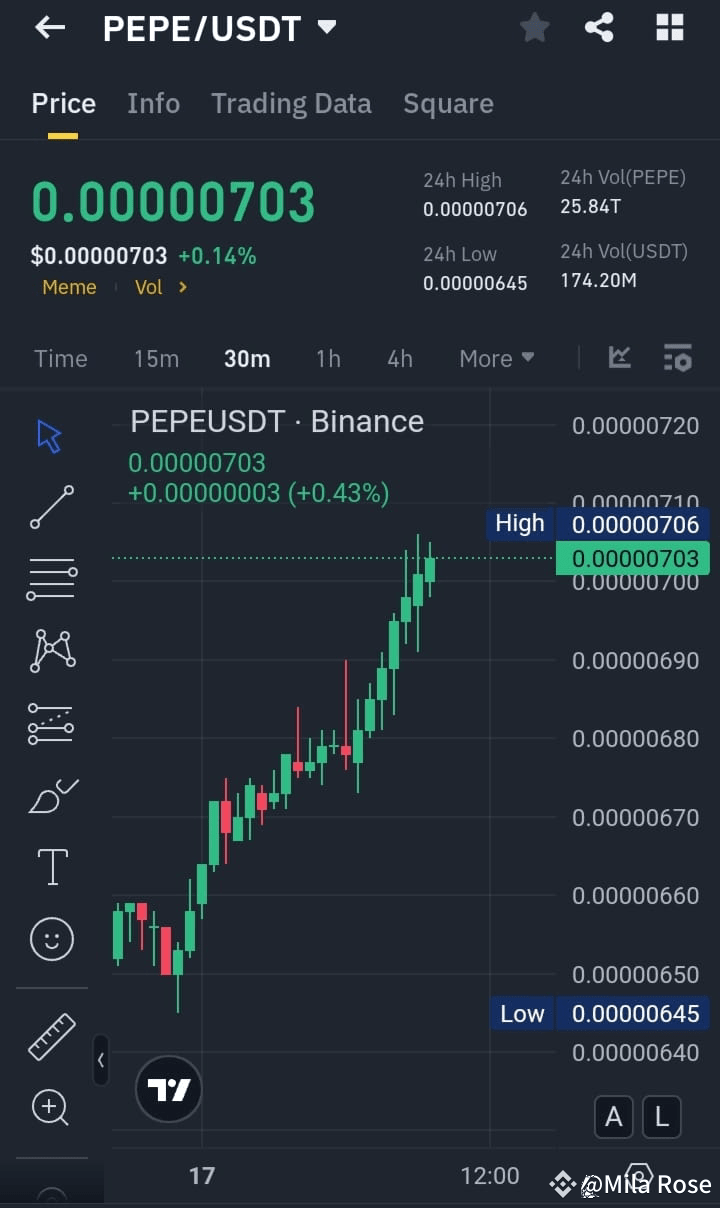
Task: Open the text annotation tool
Action: click(51, 866)
